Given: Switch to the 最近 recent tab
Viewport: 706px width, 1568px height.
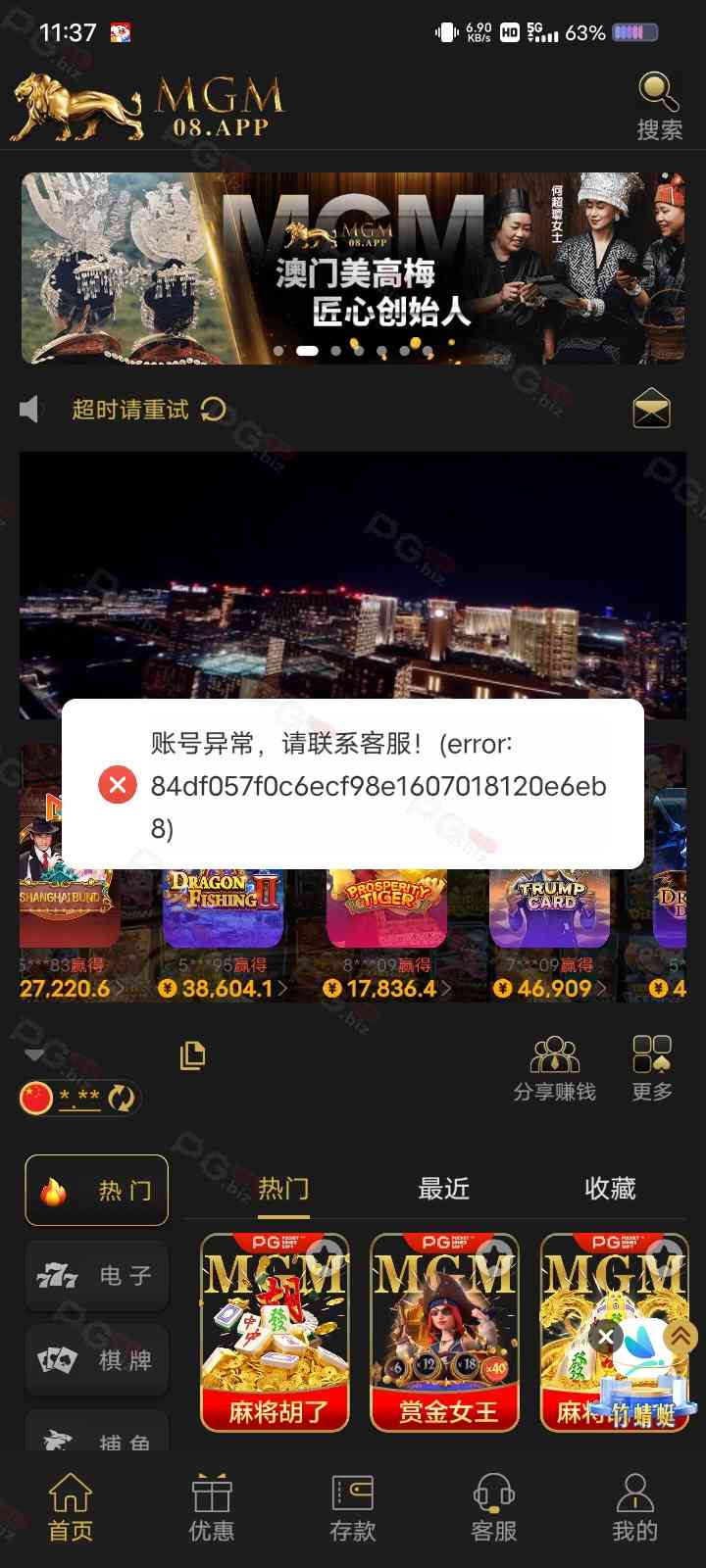Looking at the screenshot, I should (x=443, y=1189).
